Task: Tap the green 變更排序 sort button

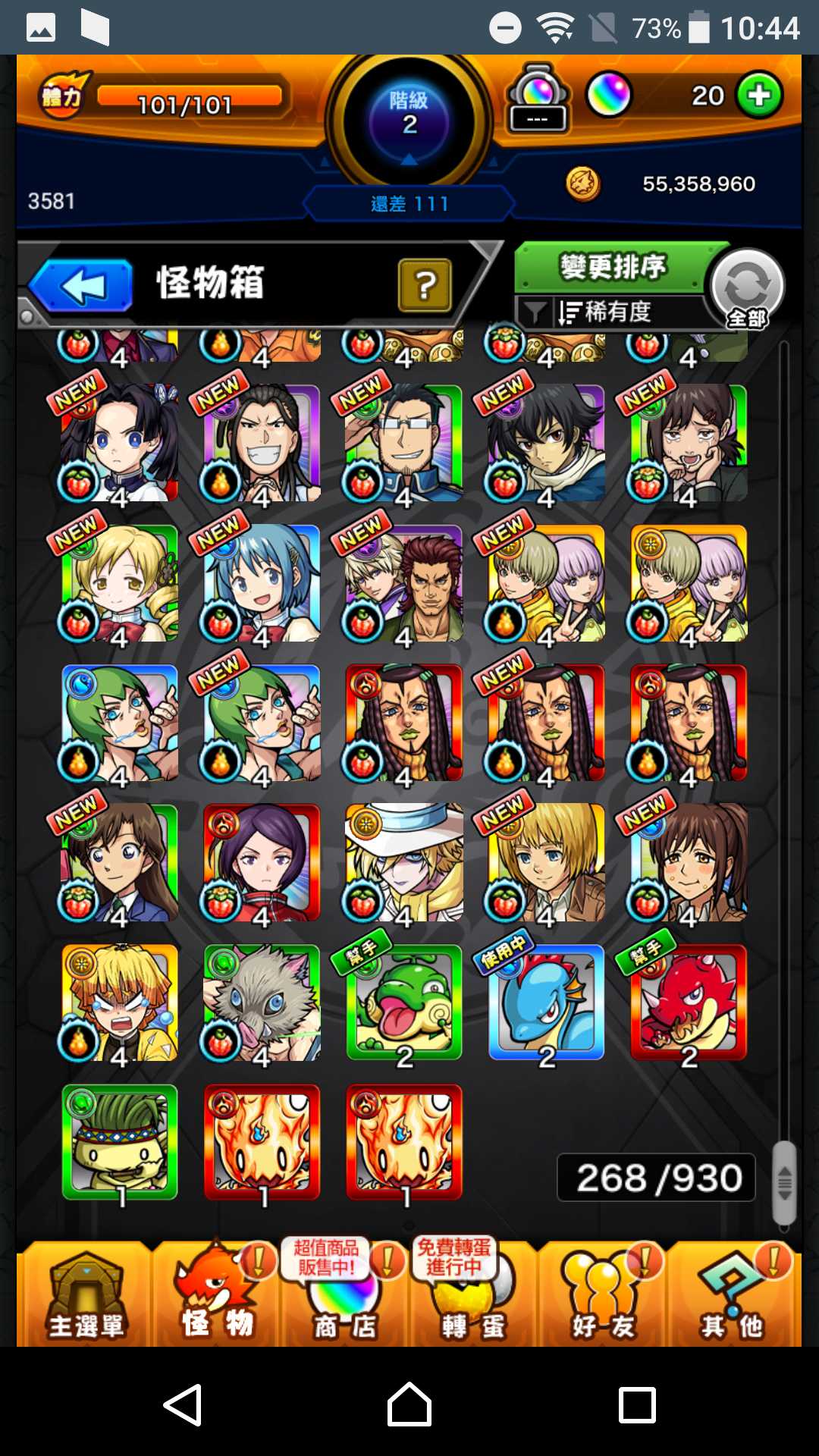Action: [613, 267]
